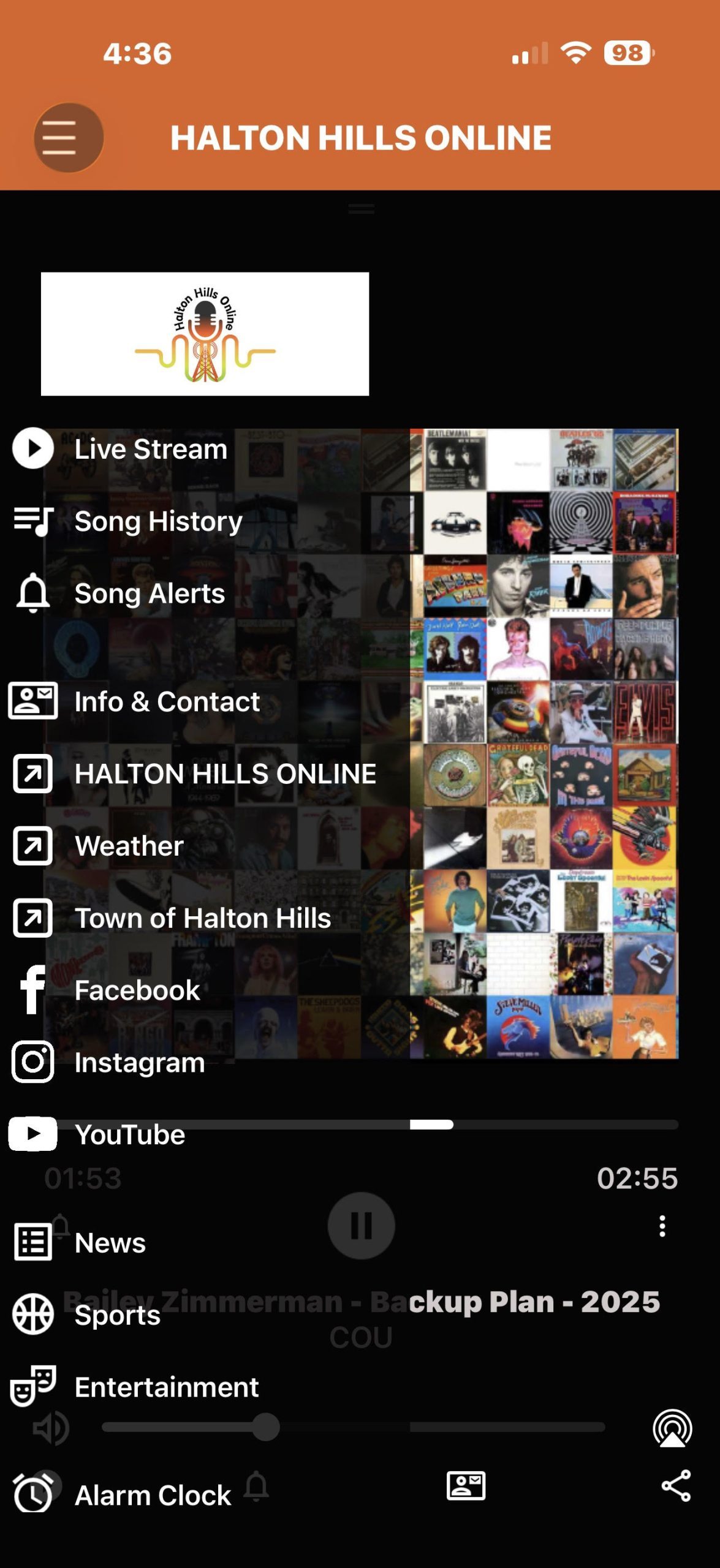The image size is (720, 1568).
Task: Open the Entertainment section
Action: click(166, 1387)
